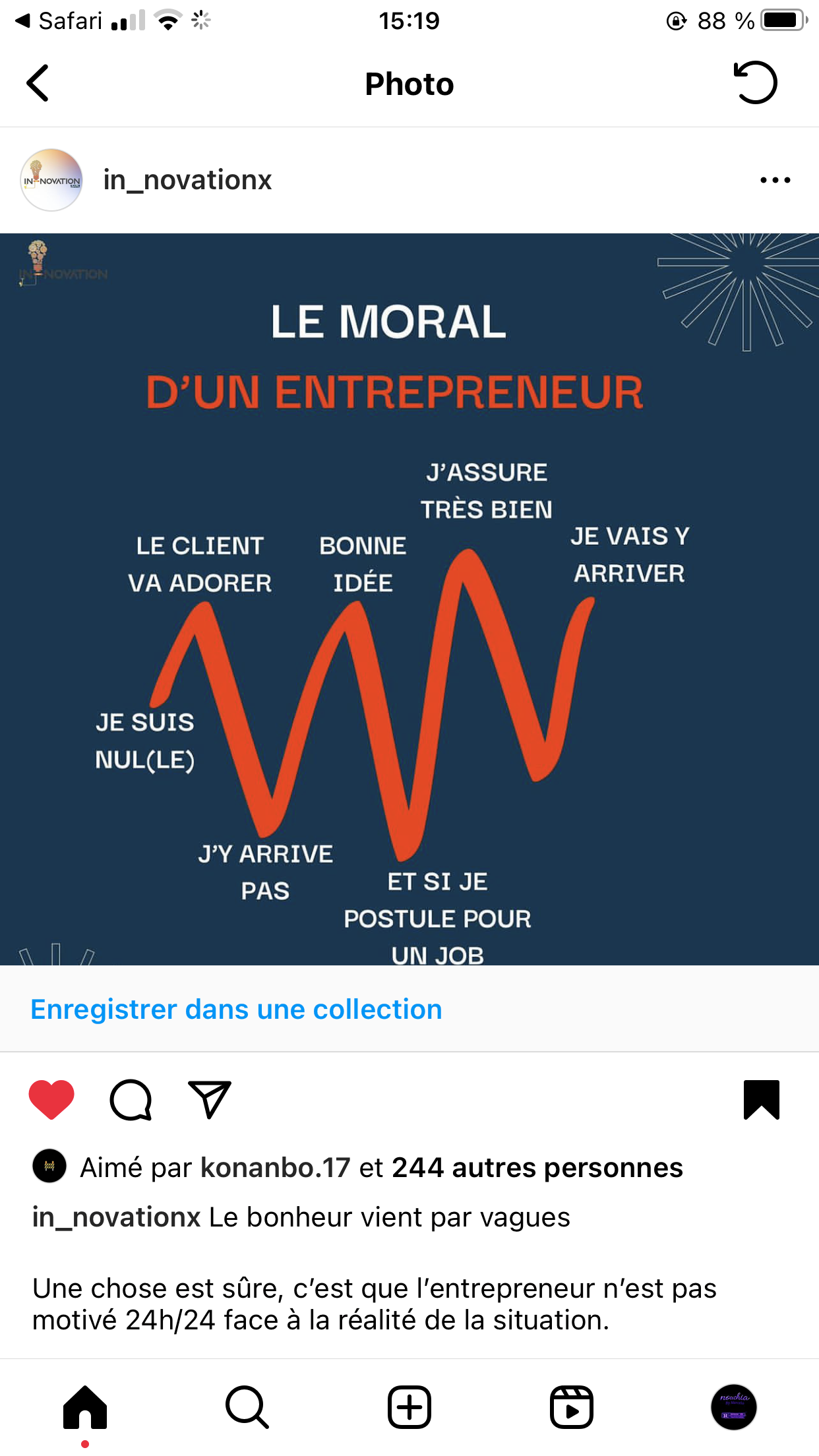
Task: Return to Safari via the status bar link
Action: pyautogui.click(x=59, y=21)
